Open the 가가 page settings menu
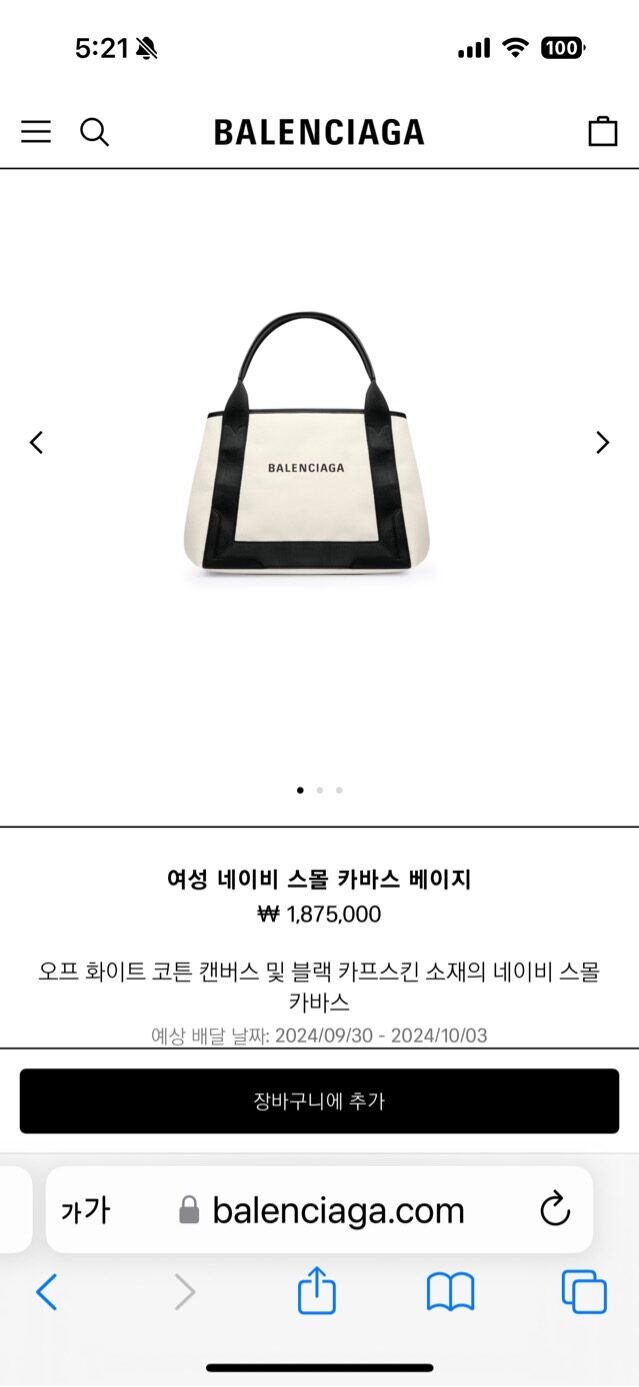This screenshot has height=1387, width=639. click(85, 1211)
